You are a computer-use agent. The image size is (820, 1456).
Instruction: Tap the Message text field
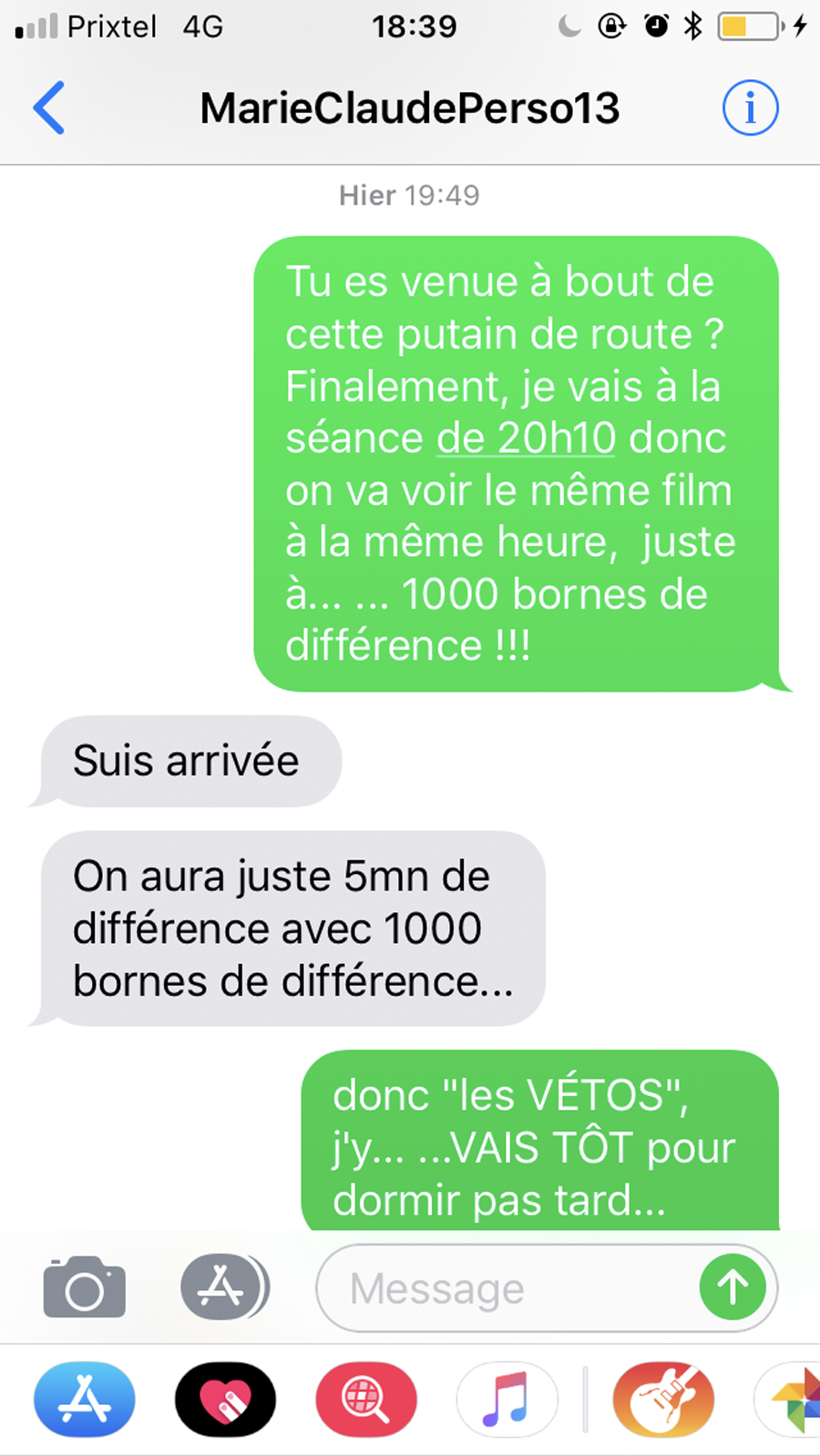[510, 1288]
